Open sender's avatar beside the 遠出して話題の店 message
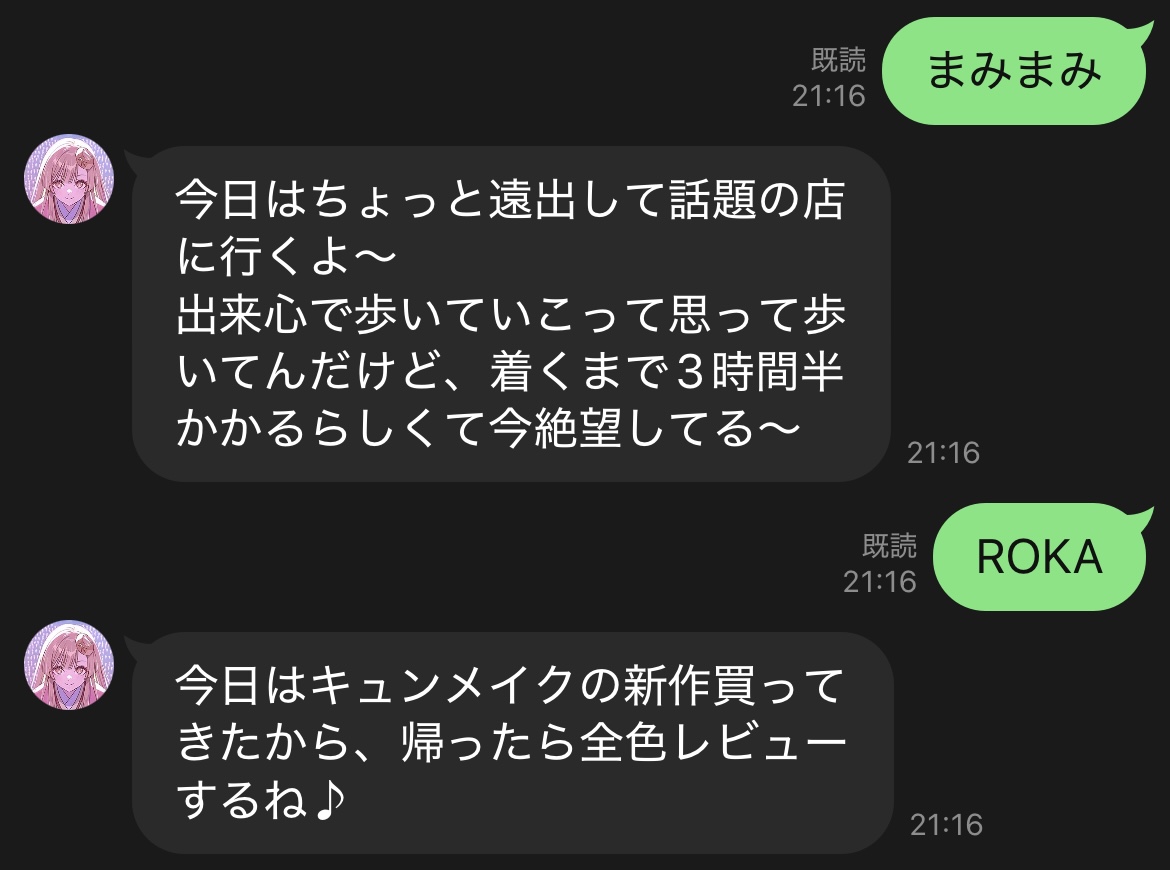Image resolution: width=1170 pixels, height=870 pixels. [69, 179]
